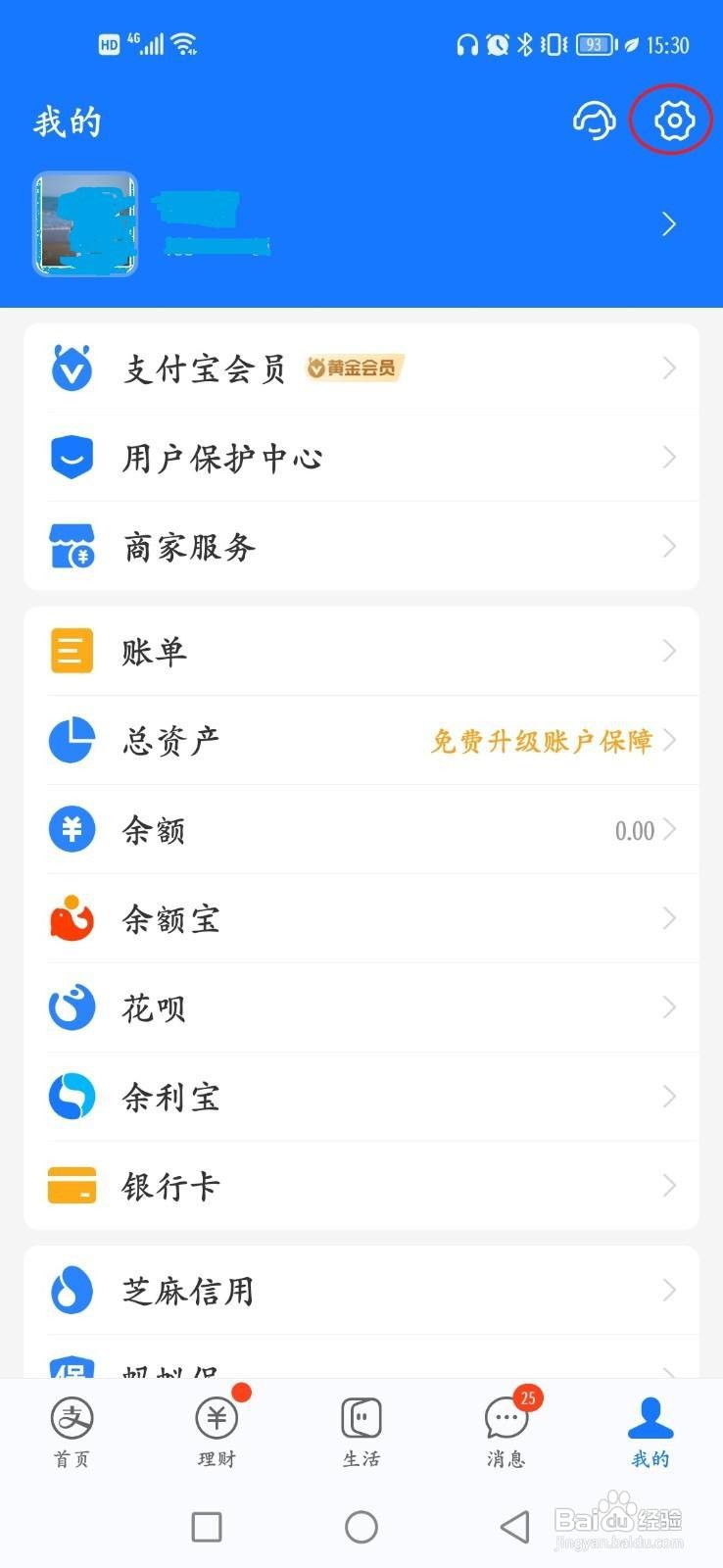Click the 余额 yen symbol icon
The height and width of the screenshot is (1568, 723).
(71, 830)
